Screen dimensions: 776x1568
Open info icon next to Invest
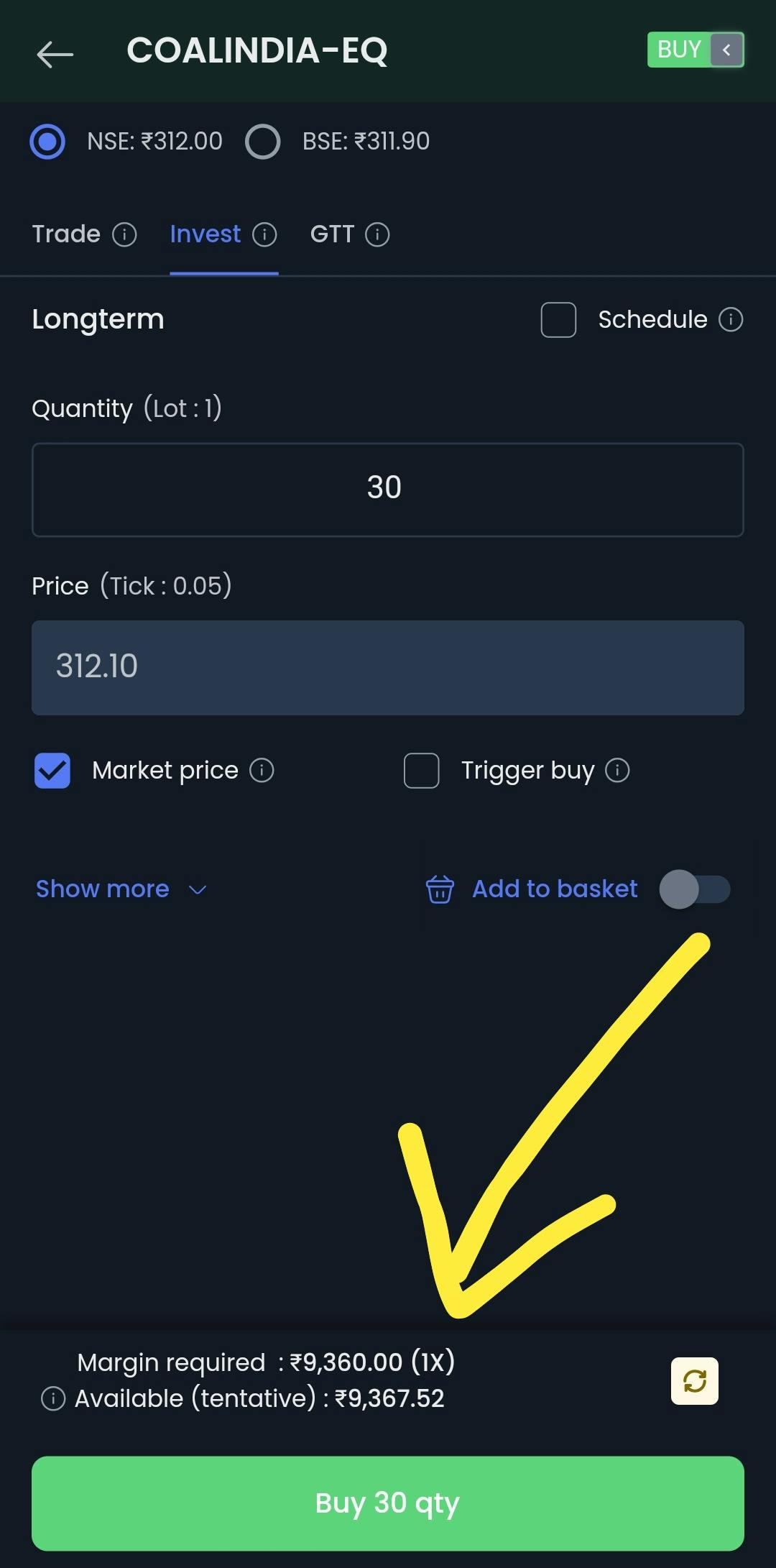pyautogui.click(x=264, y=235)
